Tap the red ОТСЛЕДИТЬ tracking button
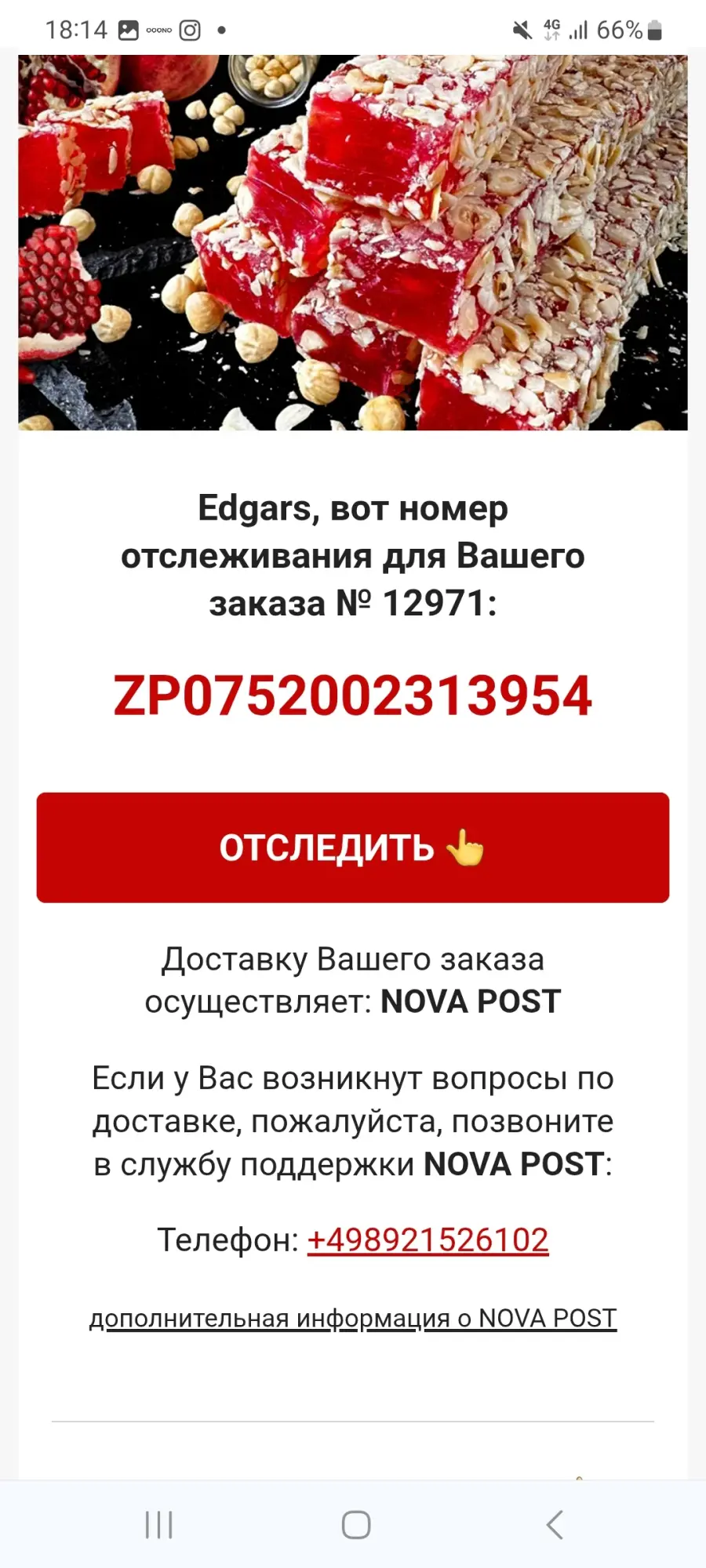This screenshot has height=1568, width=706. click(353, 848)
